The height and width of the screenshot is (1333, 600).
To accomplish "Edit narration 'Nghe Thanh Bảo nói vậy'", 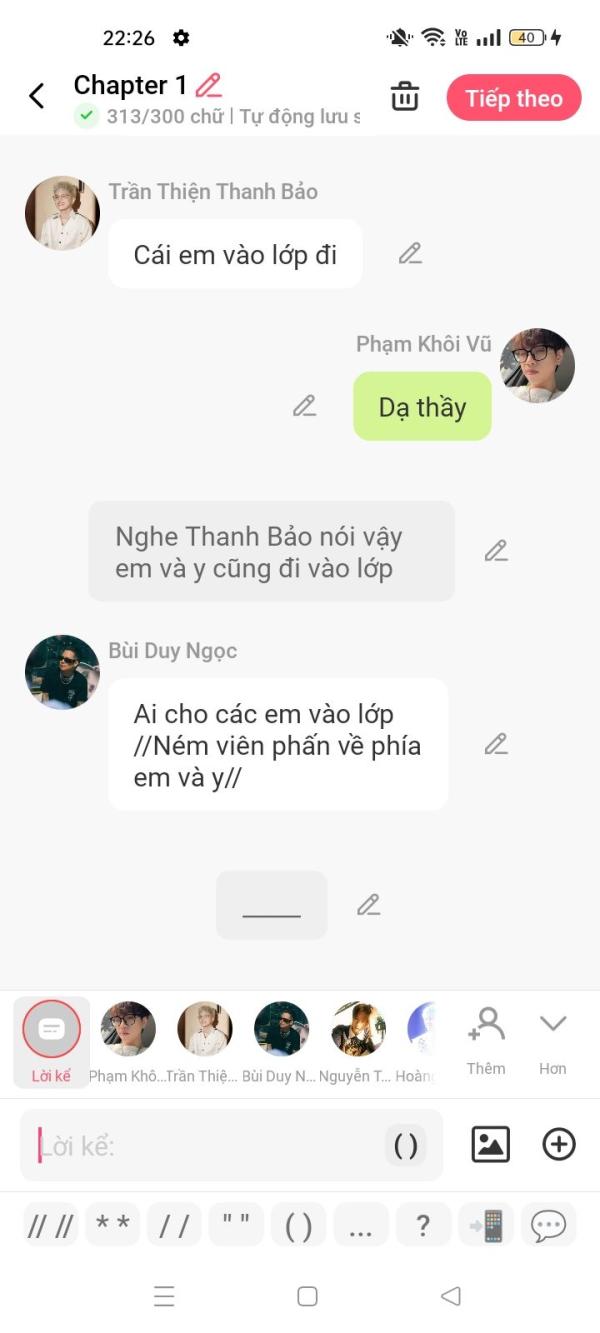I will click(496, 551).
